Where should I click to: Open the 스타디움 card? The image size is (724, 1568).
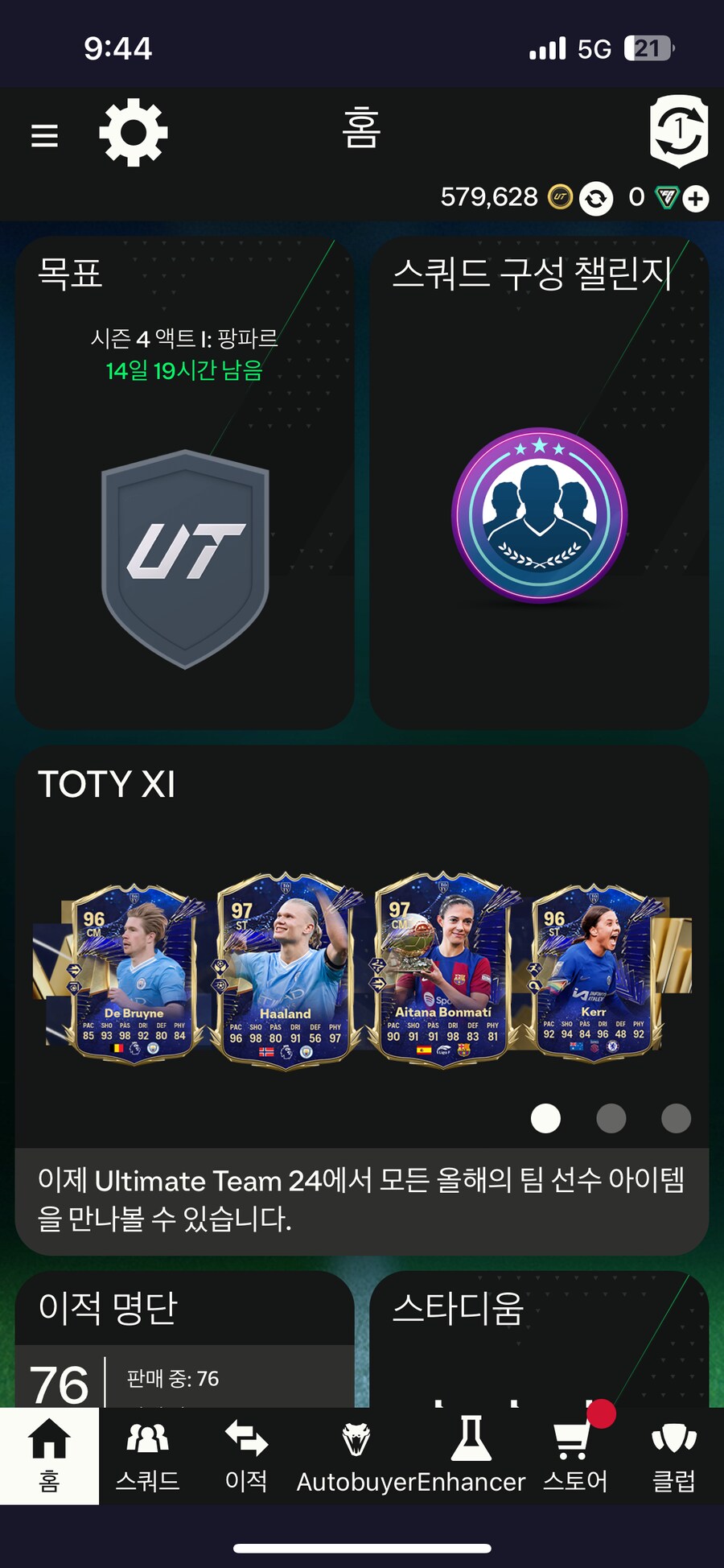pyautogui.click(x=539, y=1336)
